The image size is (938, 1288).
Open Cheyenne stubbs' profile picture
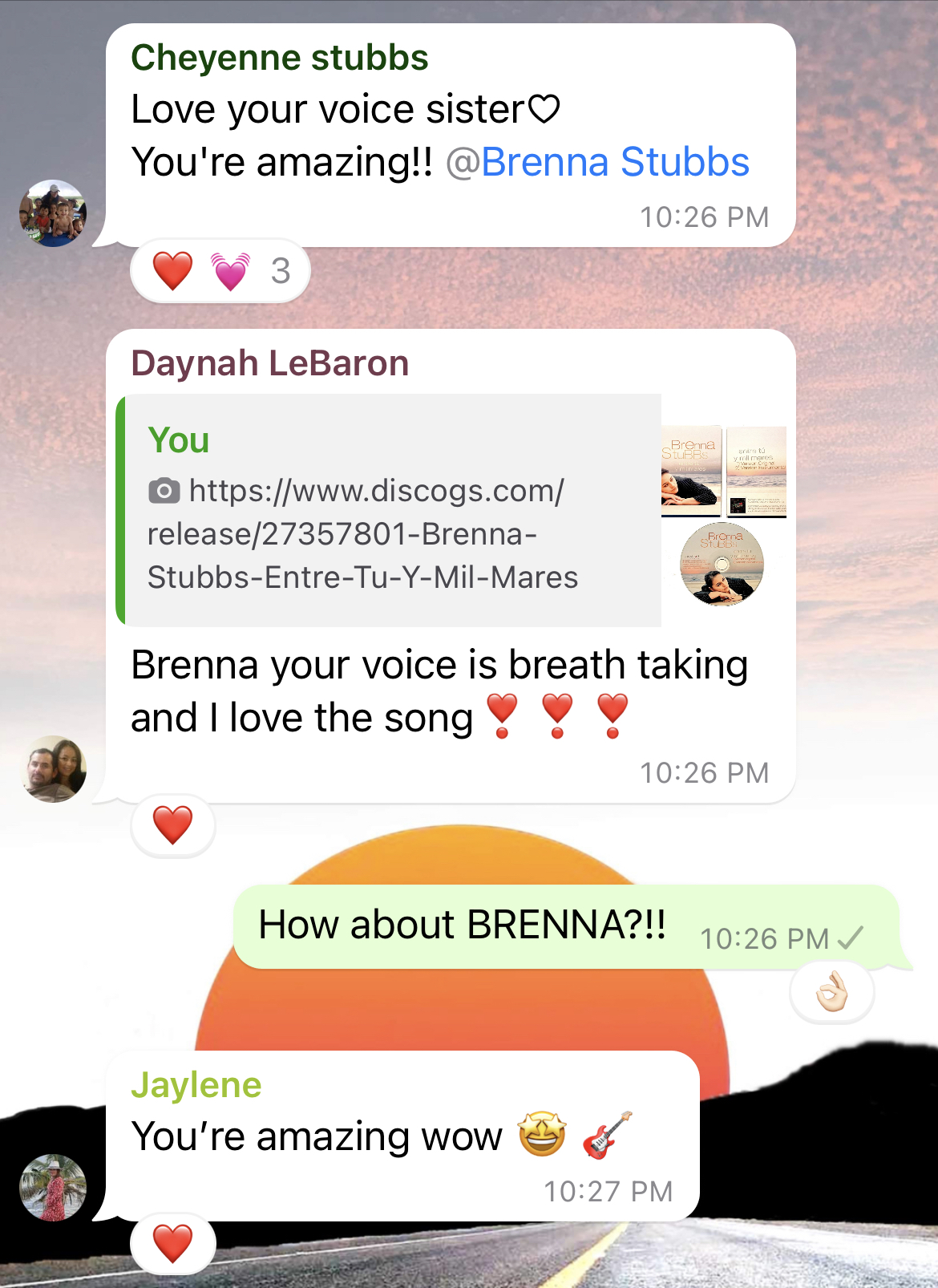(x=53, y=213)
